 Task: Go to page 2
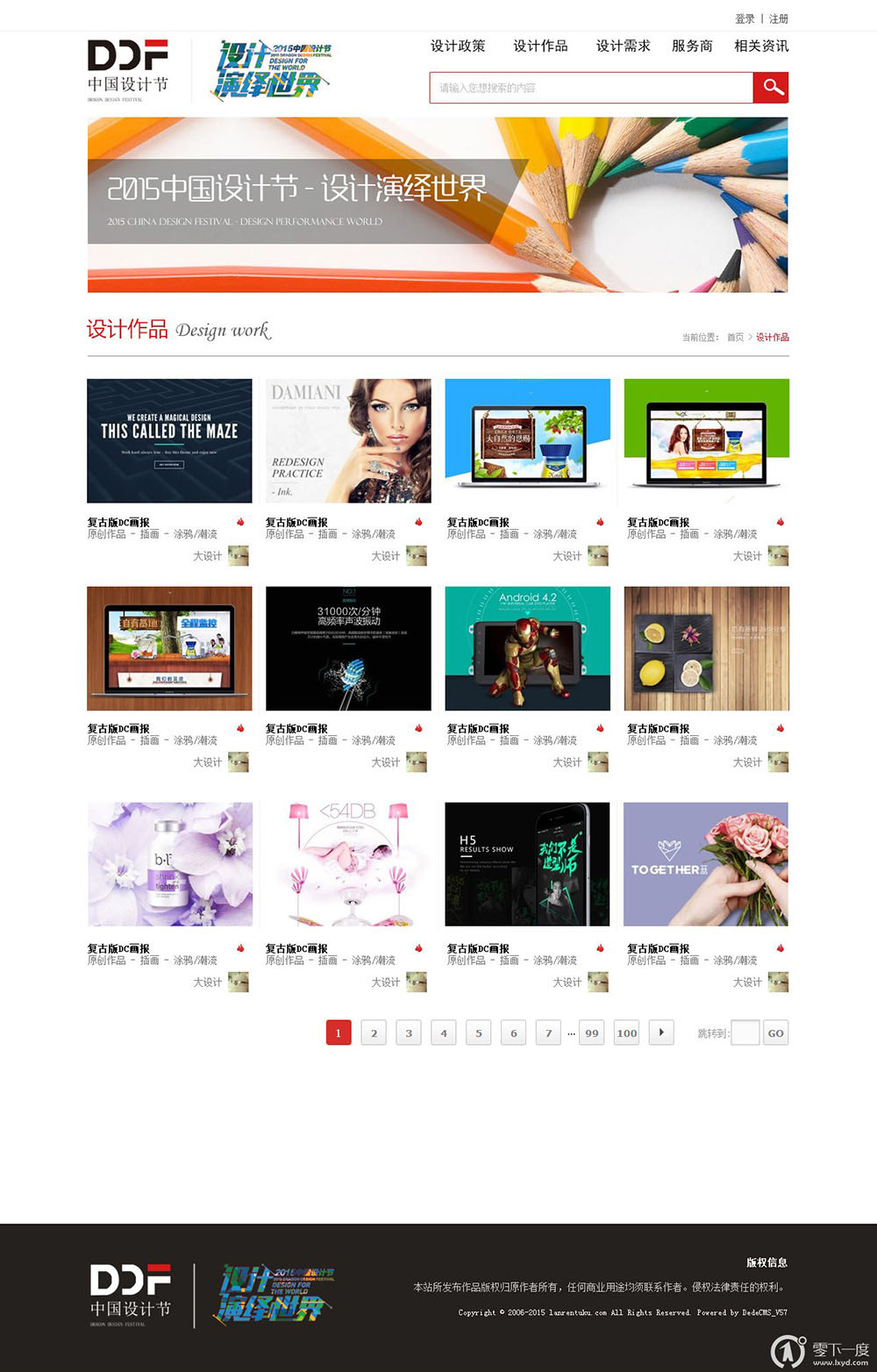374,1033
